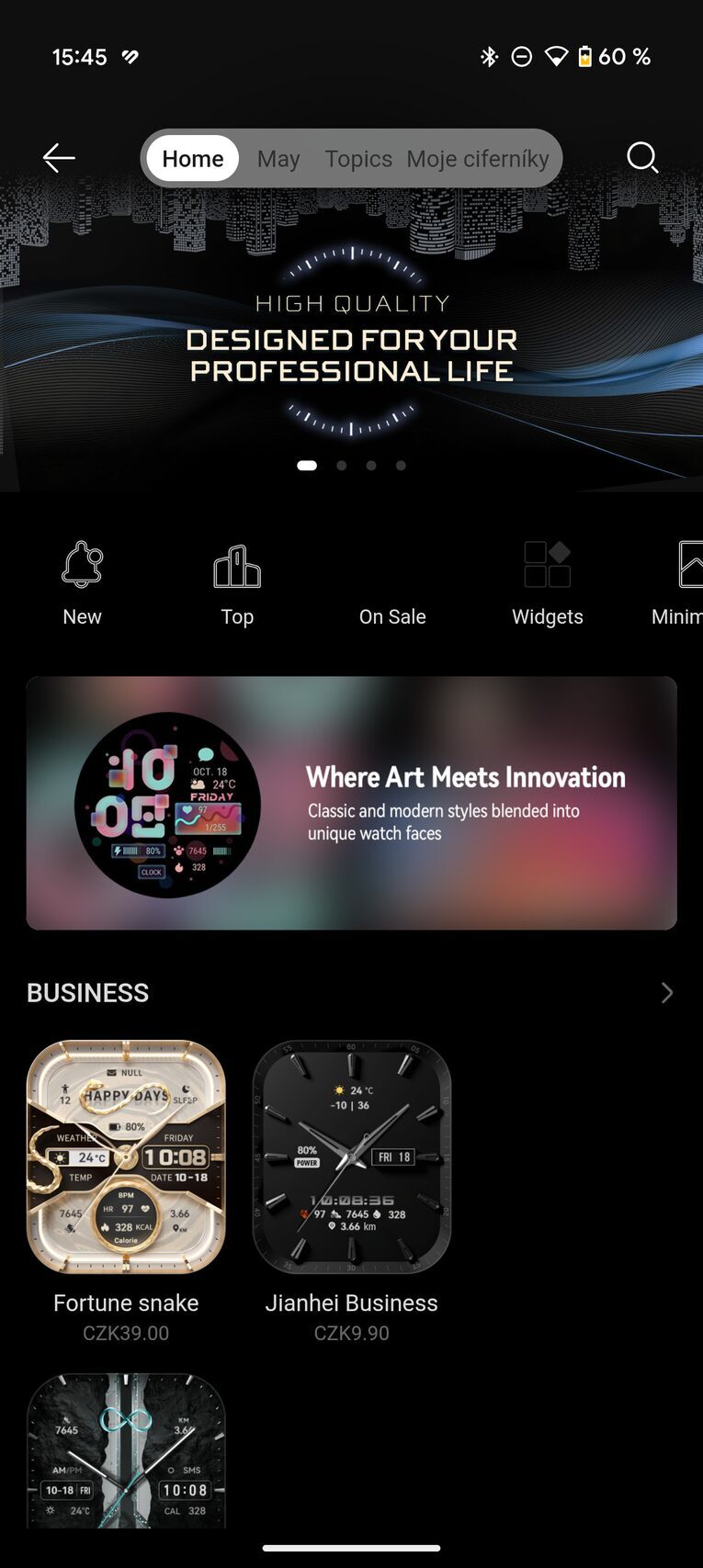Screen dimensions: 703x1568
Task: Expand the BUSINESS section chevron
Action: pyautogui.click(x=667, y=993)
